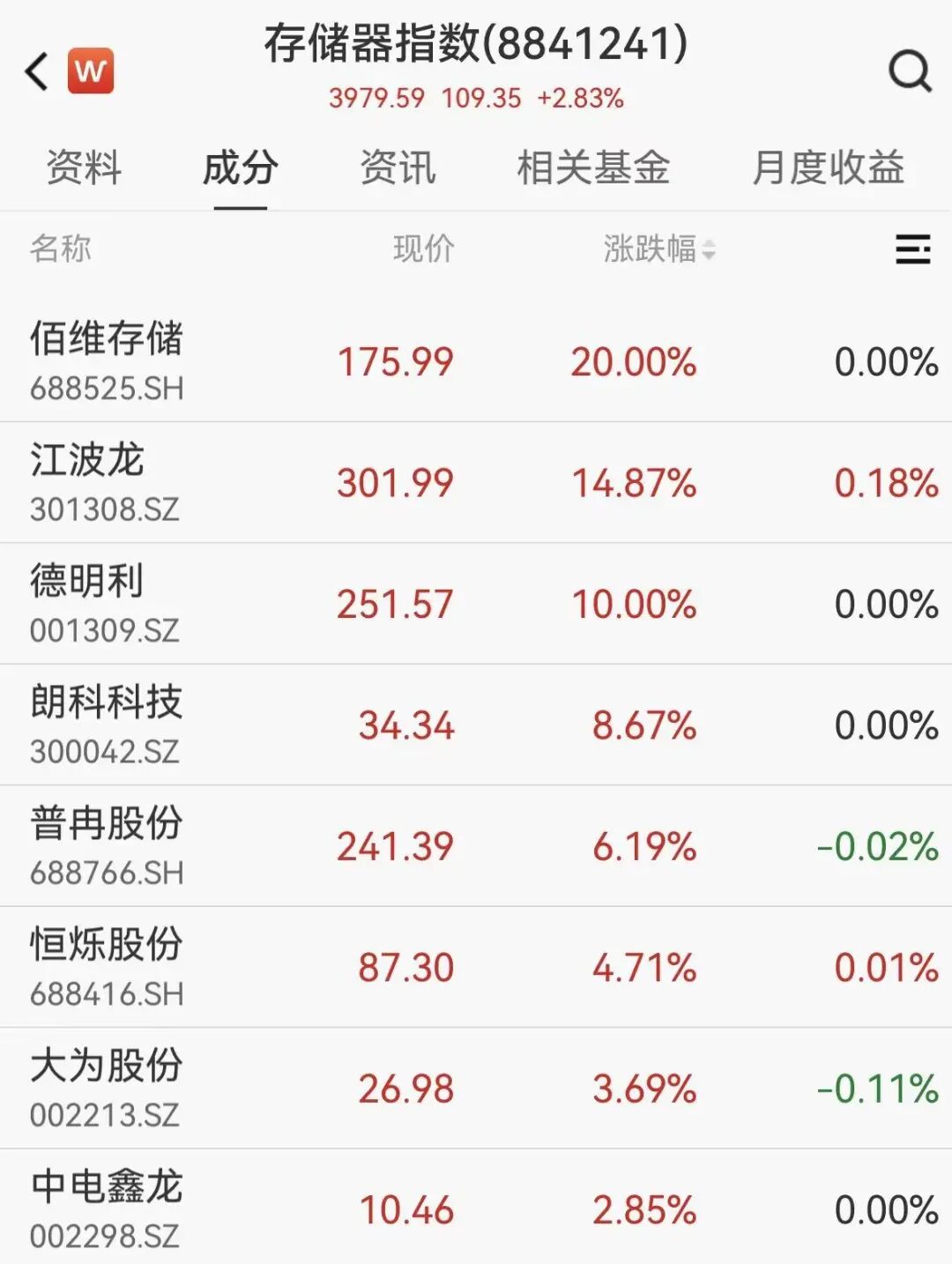Screen dimensions: 952x1264
Task: Select the 成分 tab
Action: 240,167
